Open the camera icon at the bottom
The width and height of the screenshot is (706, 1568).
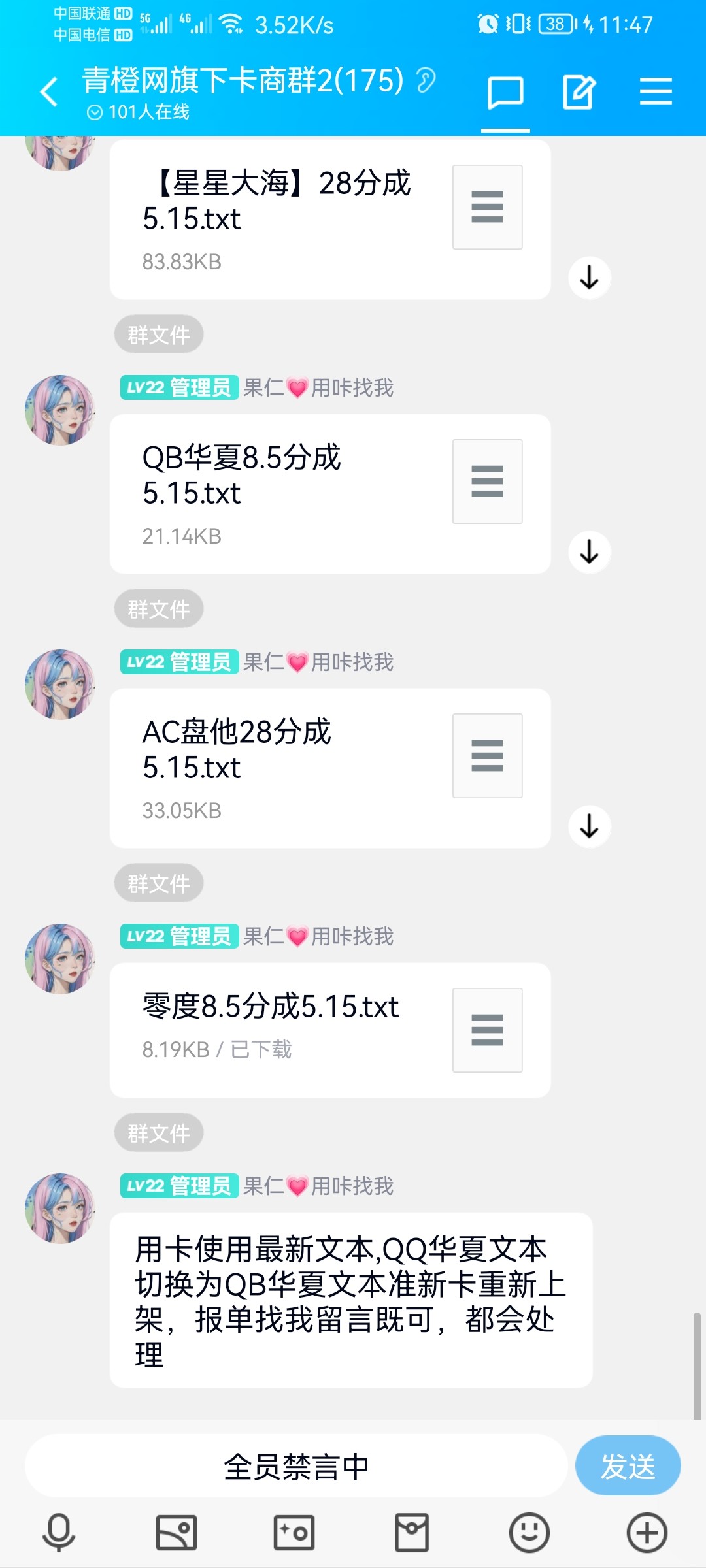(294, 1532)
